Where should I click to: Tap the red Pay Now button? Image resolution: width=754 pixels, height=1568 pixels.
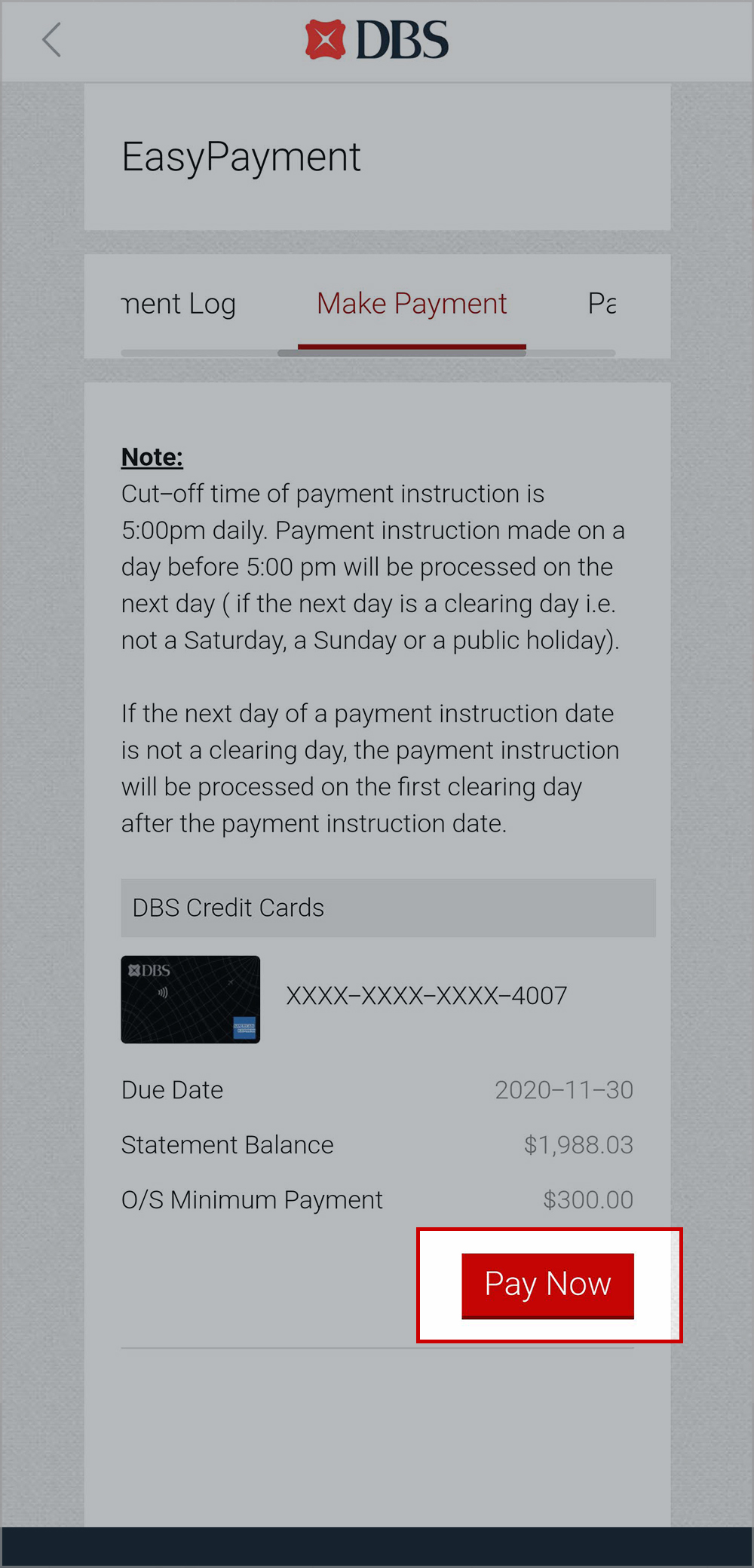547,1285
